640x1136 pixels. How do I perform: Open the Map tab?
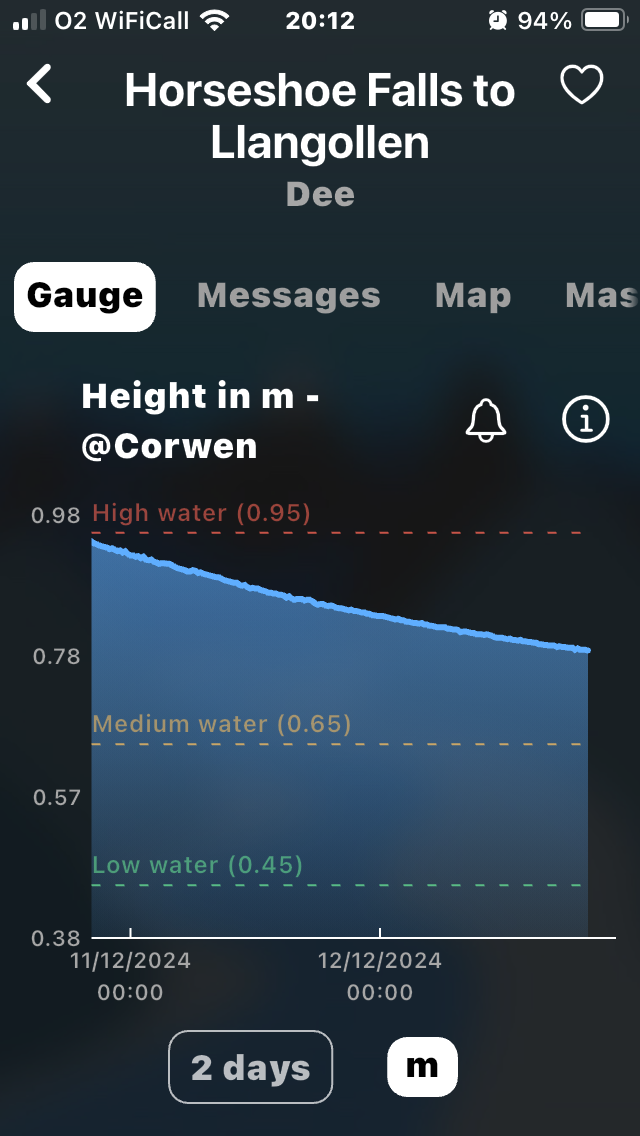473,296
